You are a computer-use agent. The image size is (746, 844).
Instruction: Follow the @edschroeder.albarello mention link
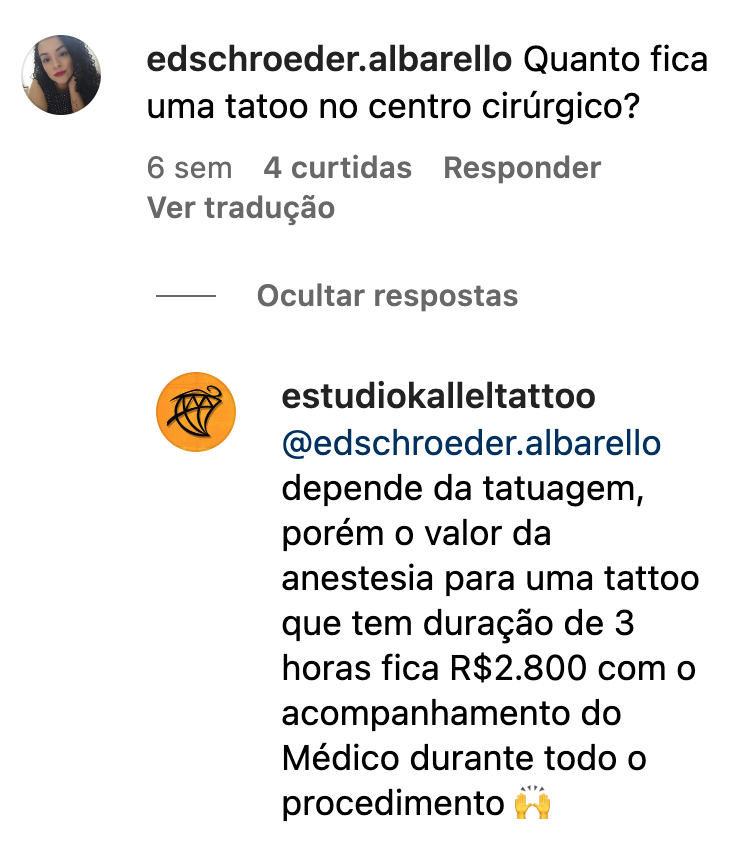click(472, 443)
